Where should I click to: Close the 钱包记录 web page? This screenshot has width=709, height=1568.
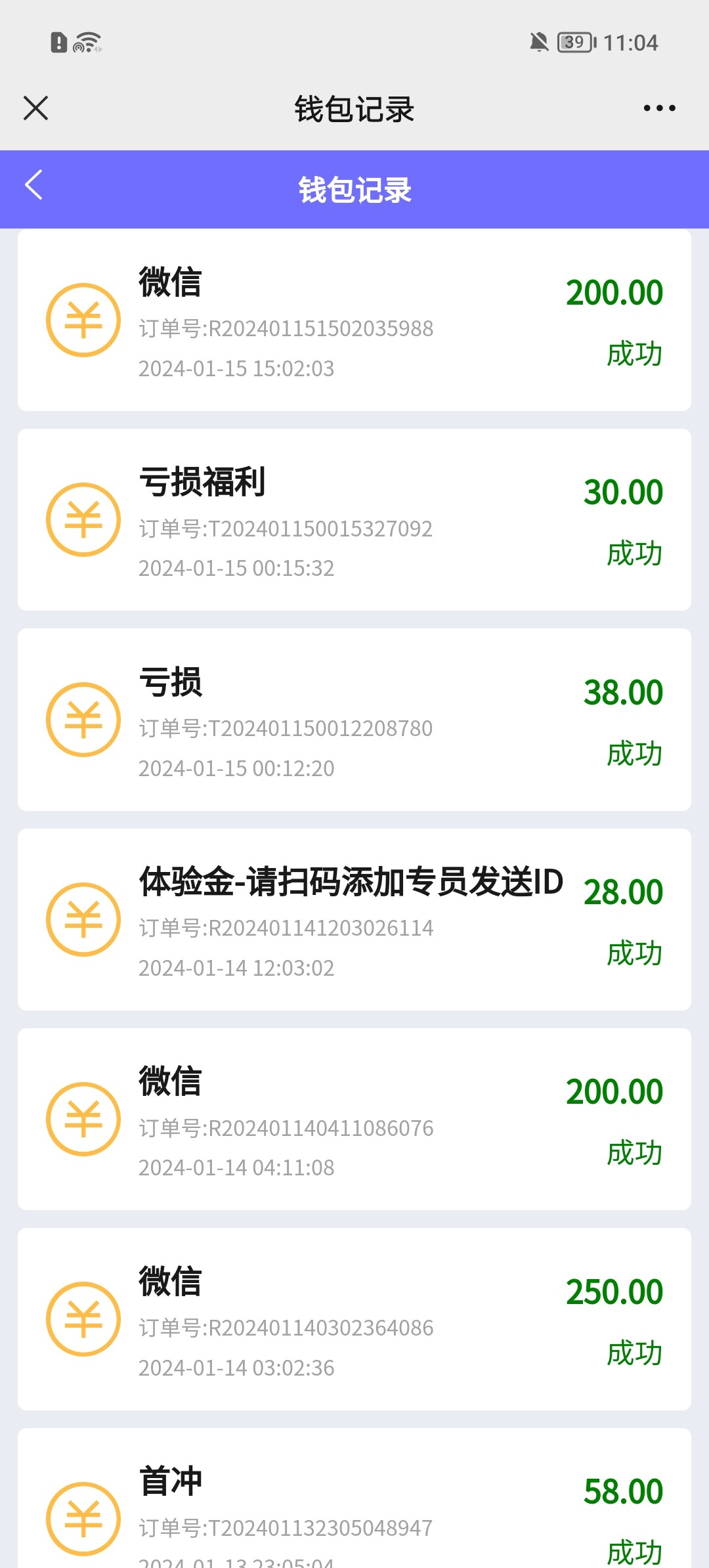pos(36,108)
